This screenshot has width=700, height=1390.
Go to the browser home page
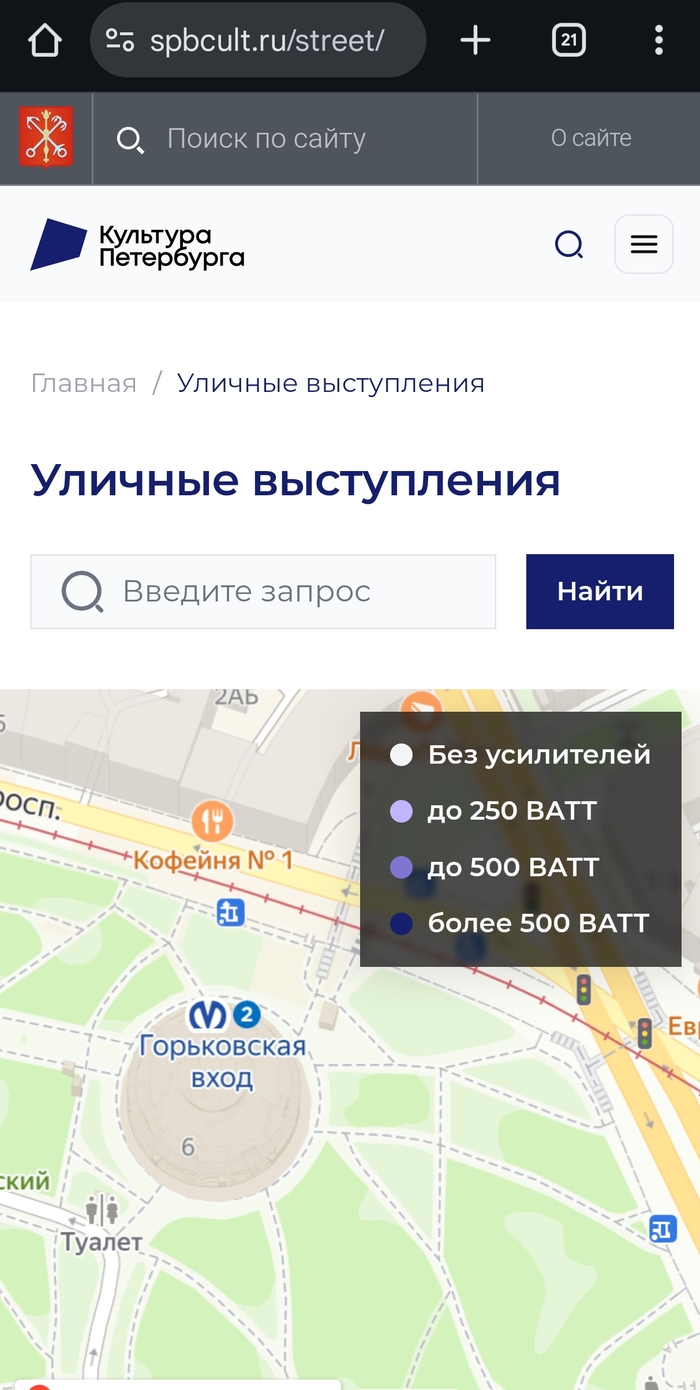point(44,41)
